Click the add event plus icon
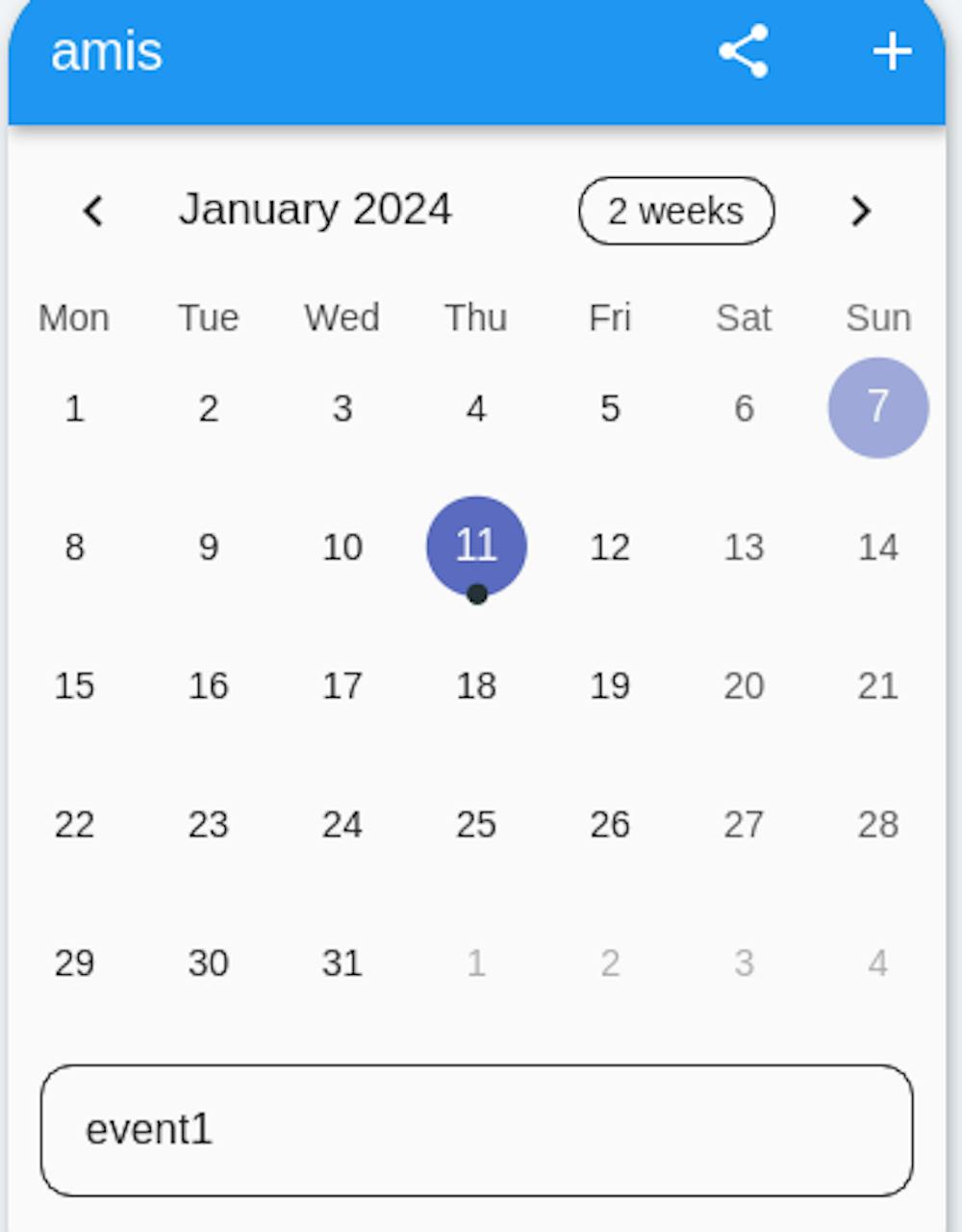962x1232 pixels. point(891,51)
